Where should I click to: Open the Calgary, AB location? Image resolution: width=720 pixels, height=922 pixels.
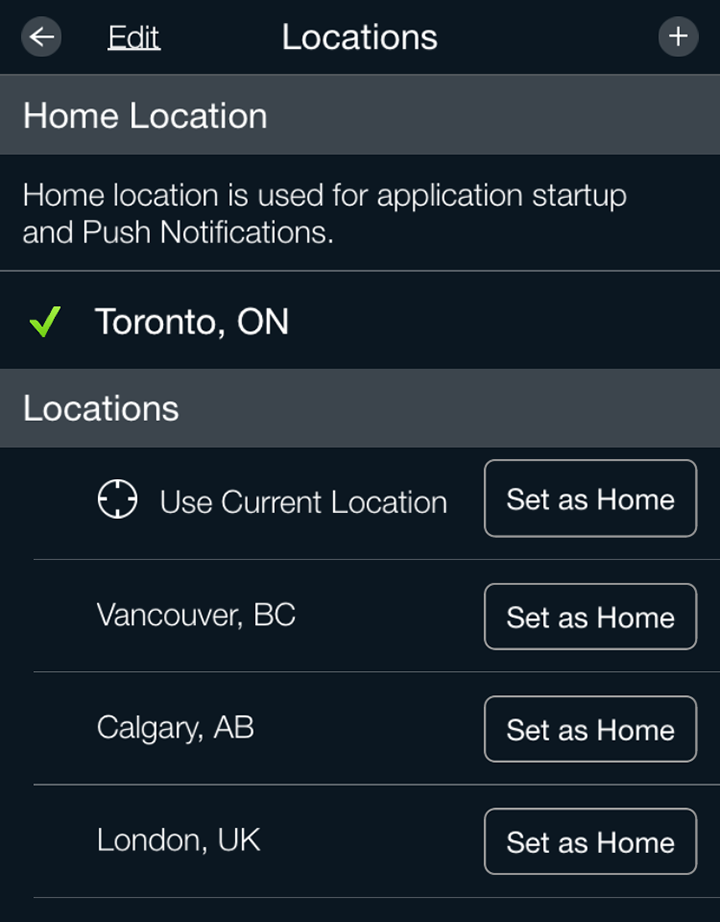(176, 727)
